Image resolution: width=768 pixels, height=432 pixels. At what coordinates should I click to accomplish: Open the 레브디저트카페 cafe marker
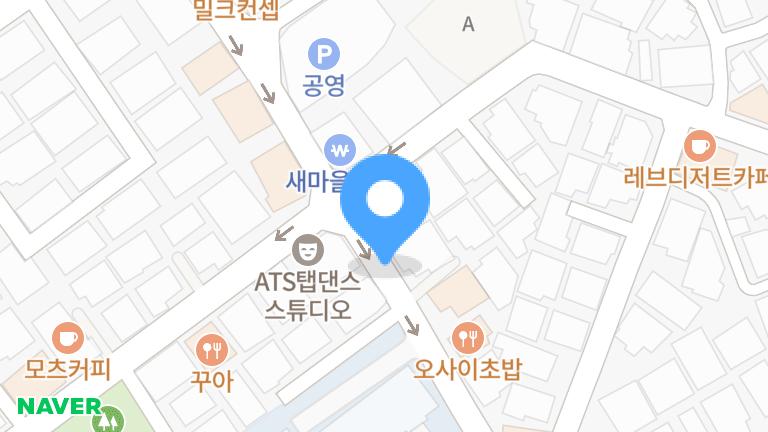pos(700,147)
